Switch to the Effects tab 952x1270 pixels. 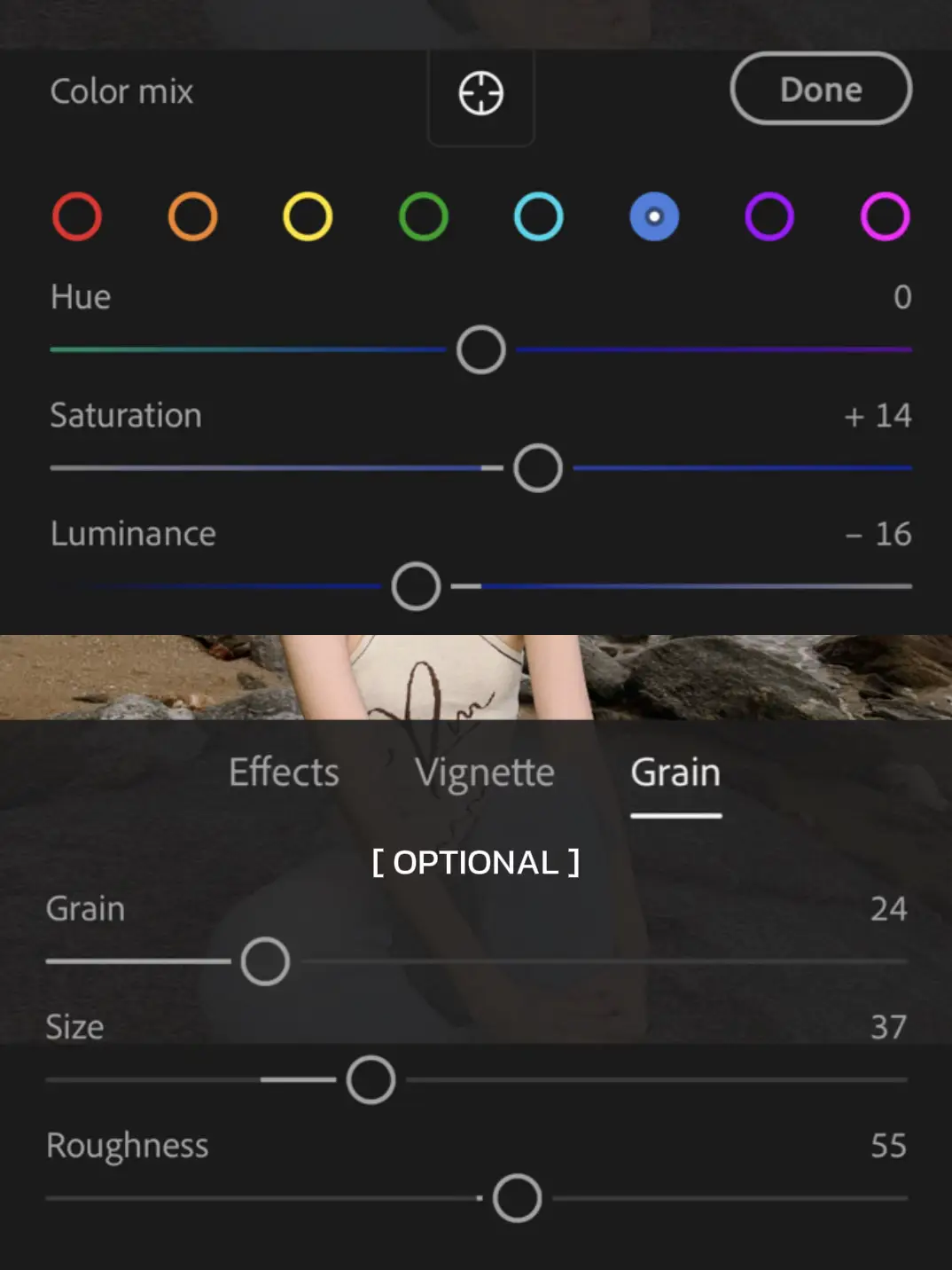tap(283, 772)
